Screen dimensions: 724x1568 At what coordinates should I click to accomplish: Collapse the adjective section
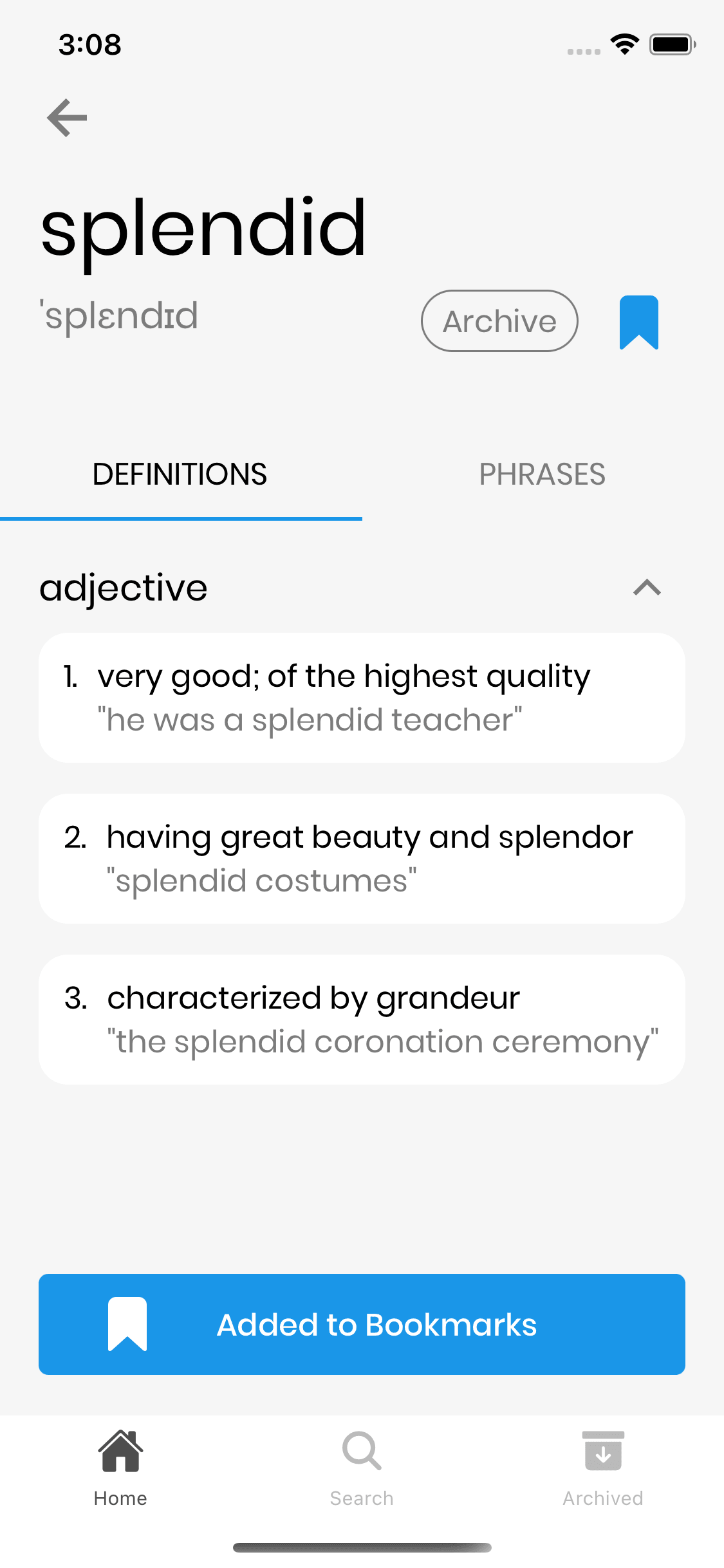[x=647, y=588]
